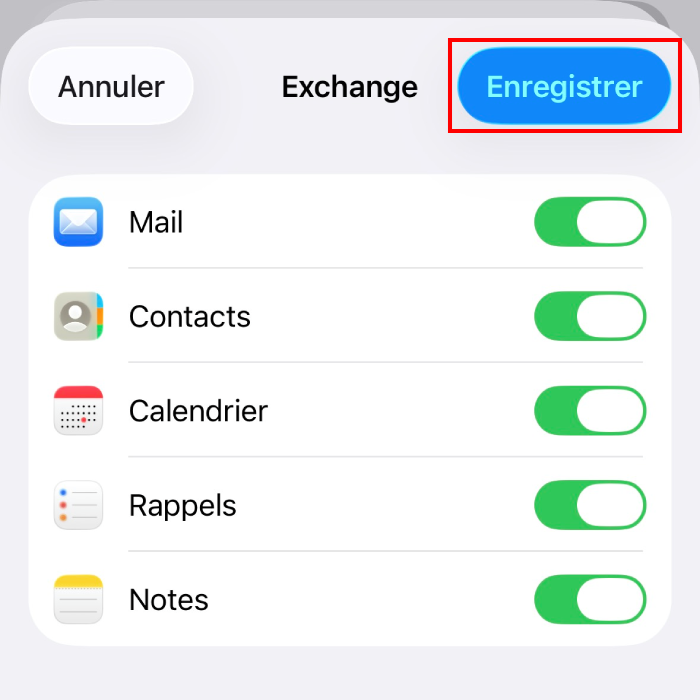Turn off the Mail switch

tap(590, 222)
